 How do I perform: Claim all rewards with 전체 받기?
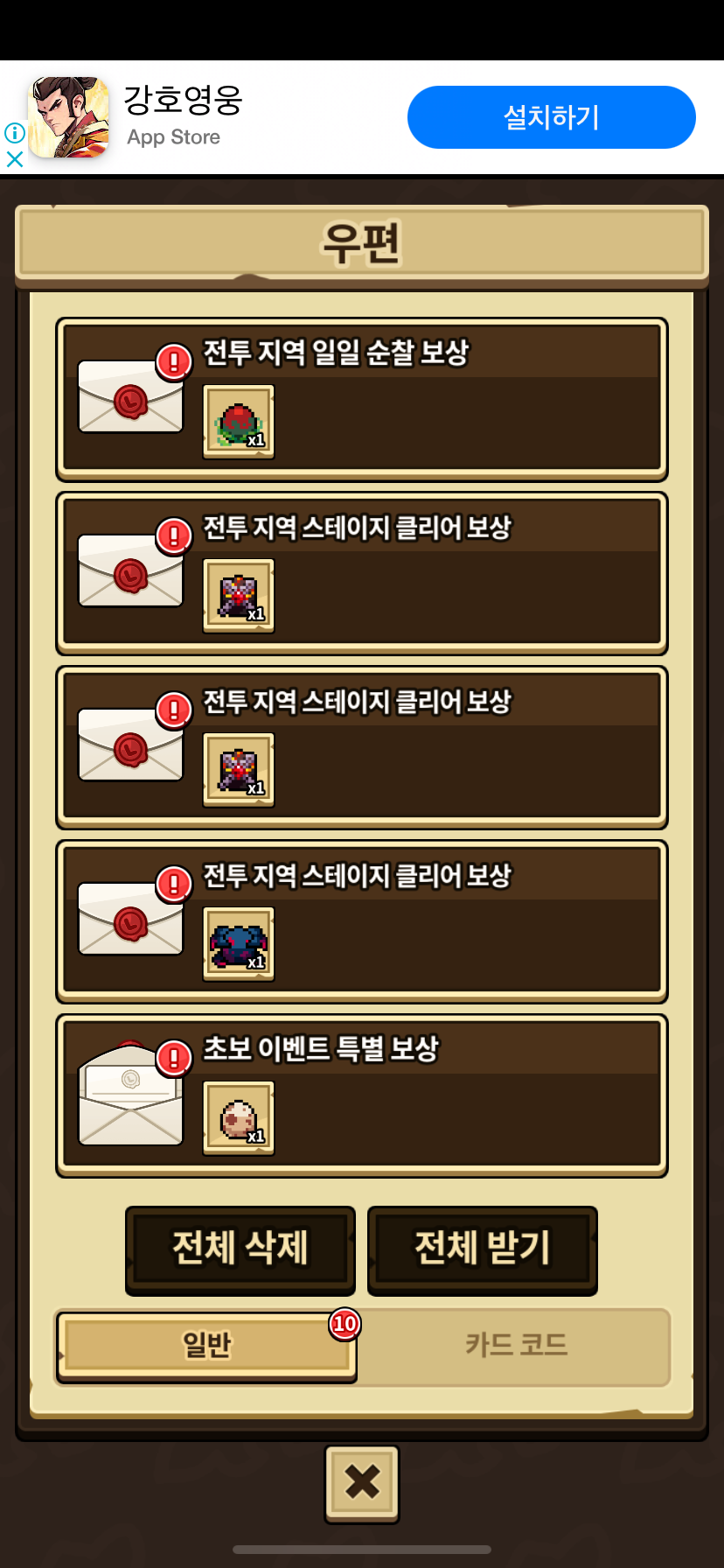(482, 1249)
